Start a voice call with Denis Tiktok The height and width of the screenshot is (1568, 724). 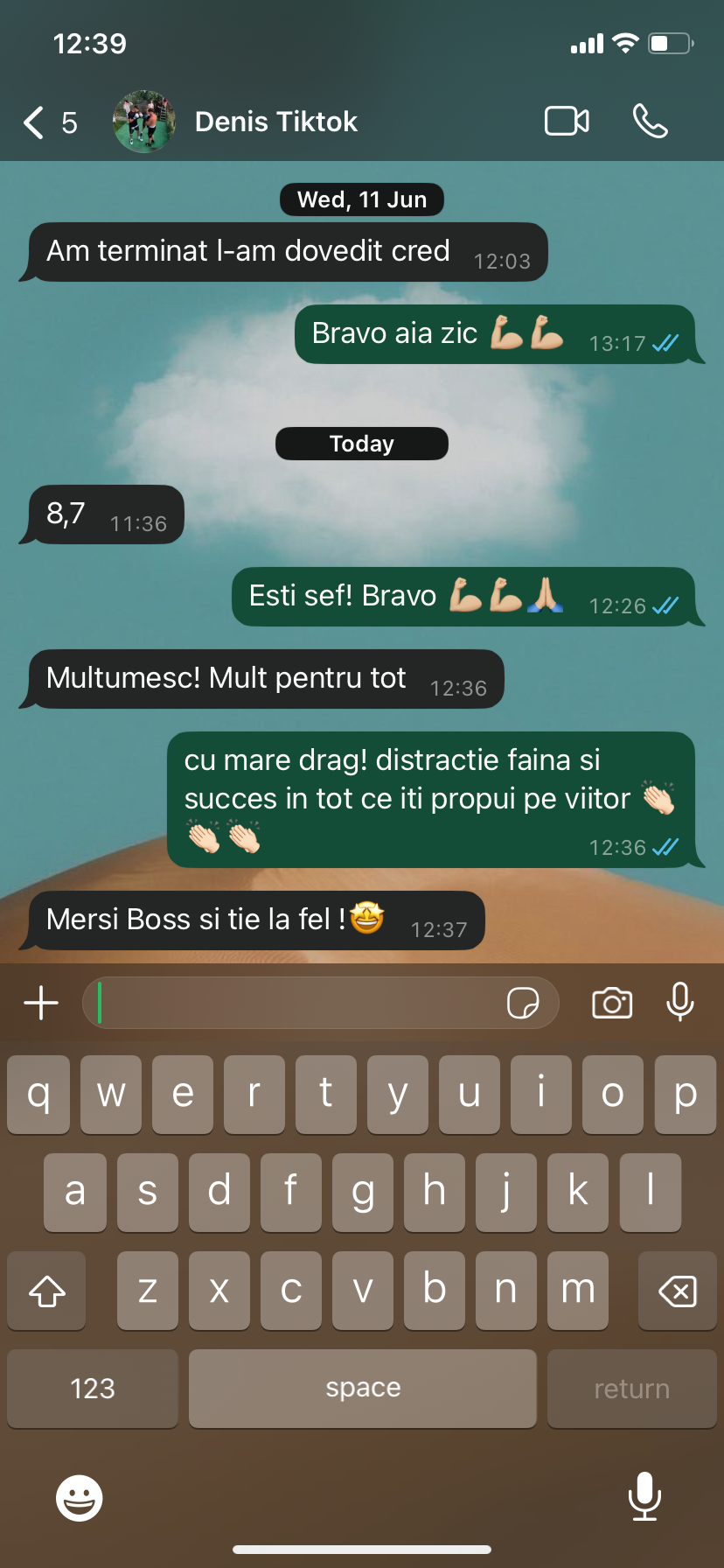(650, 122)
